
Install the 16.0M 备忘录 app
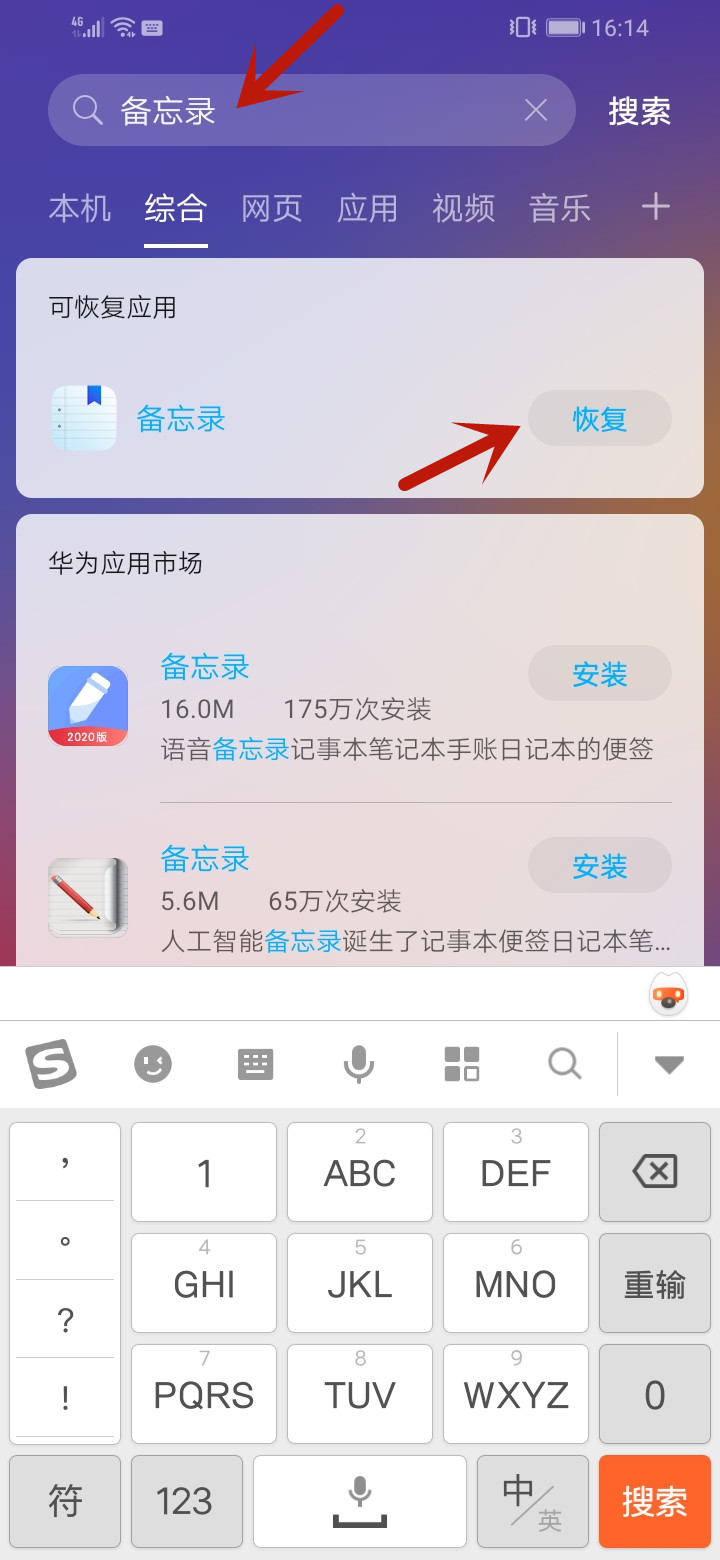point(599,674)
